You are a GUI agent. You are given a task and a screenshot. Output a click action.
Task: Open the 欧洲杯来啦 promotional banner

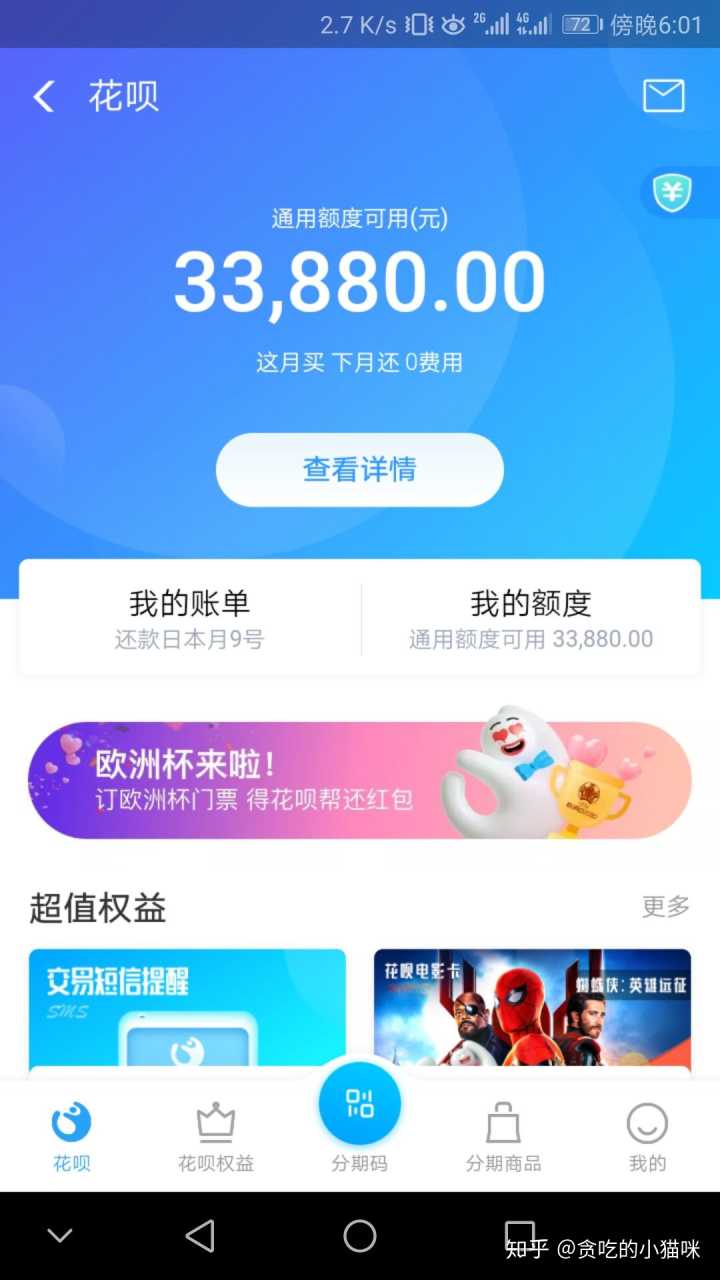pyautogui.click(x=360, y=780)
